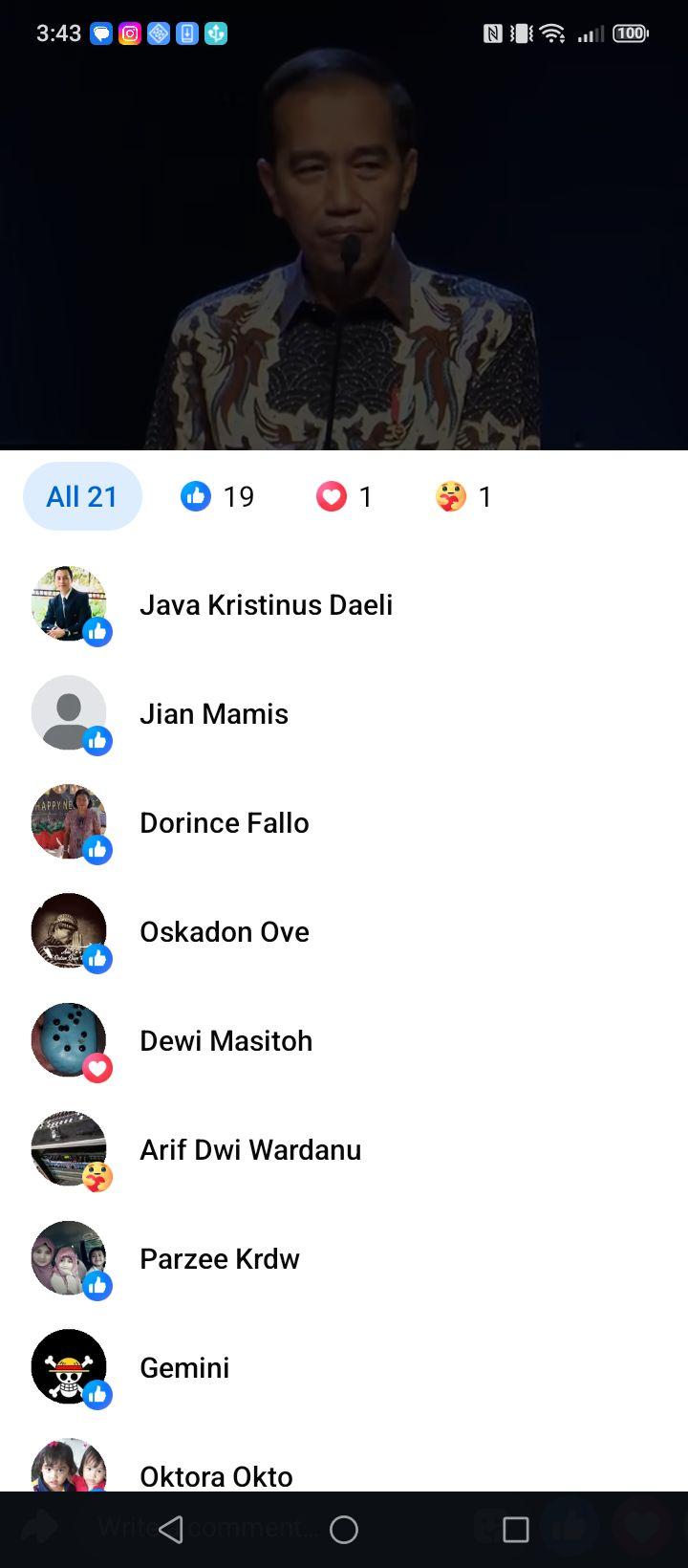Open Jian Mamis's profile
The image size is (688, 1568).
344,713
